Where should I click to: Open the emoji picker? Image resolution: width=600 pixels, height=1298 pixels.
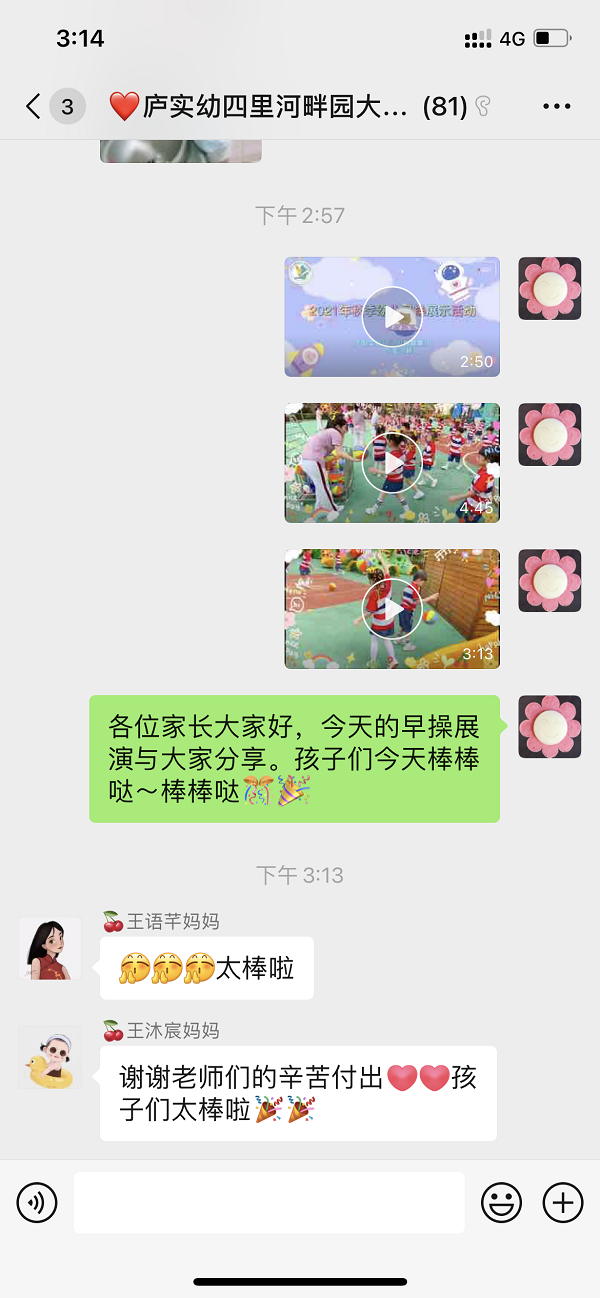click(501, 1202)
